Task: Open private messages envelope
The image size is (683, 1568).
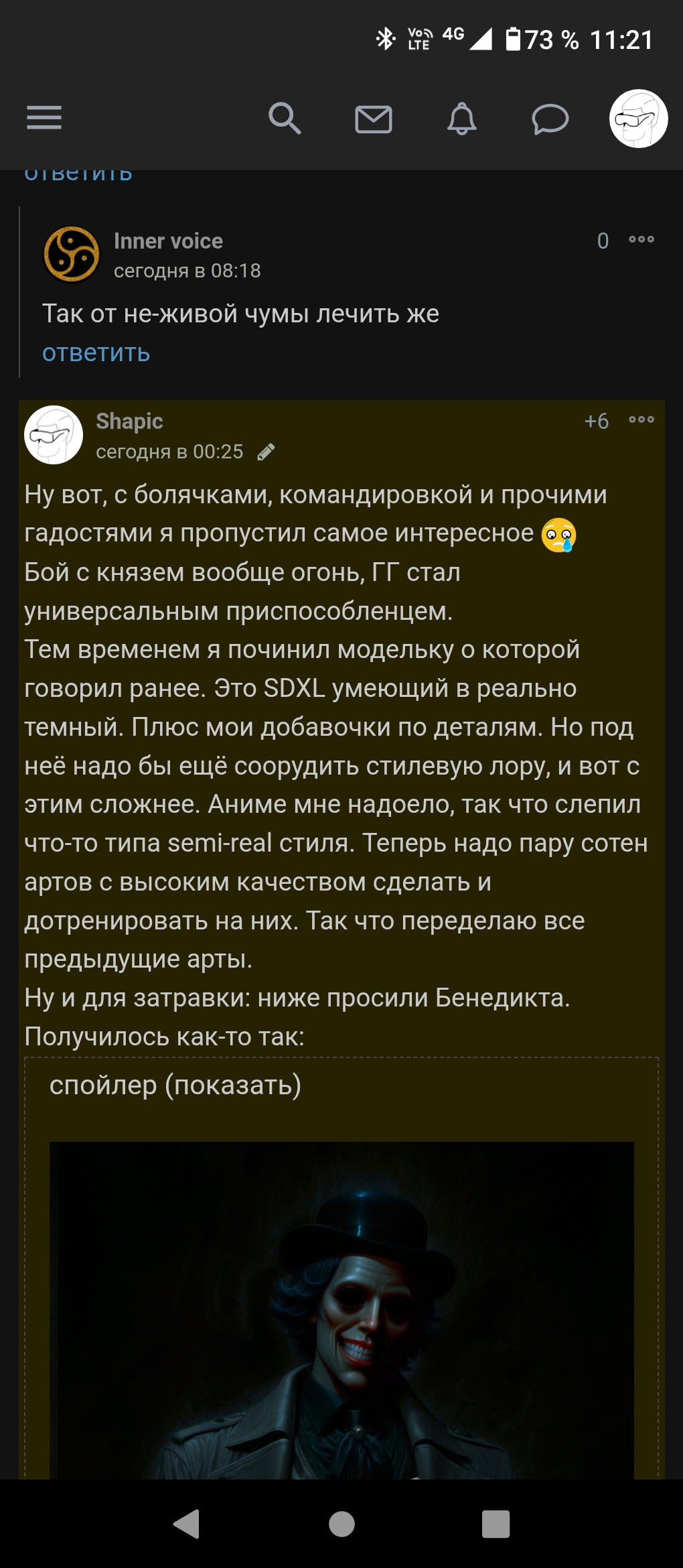Action: point(373,119)
